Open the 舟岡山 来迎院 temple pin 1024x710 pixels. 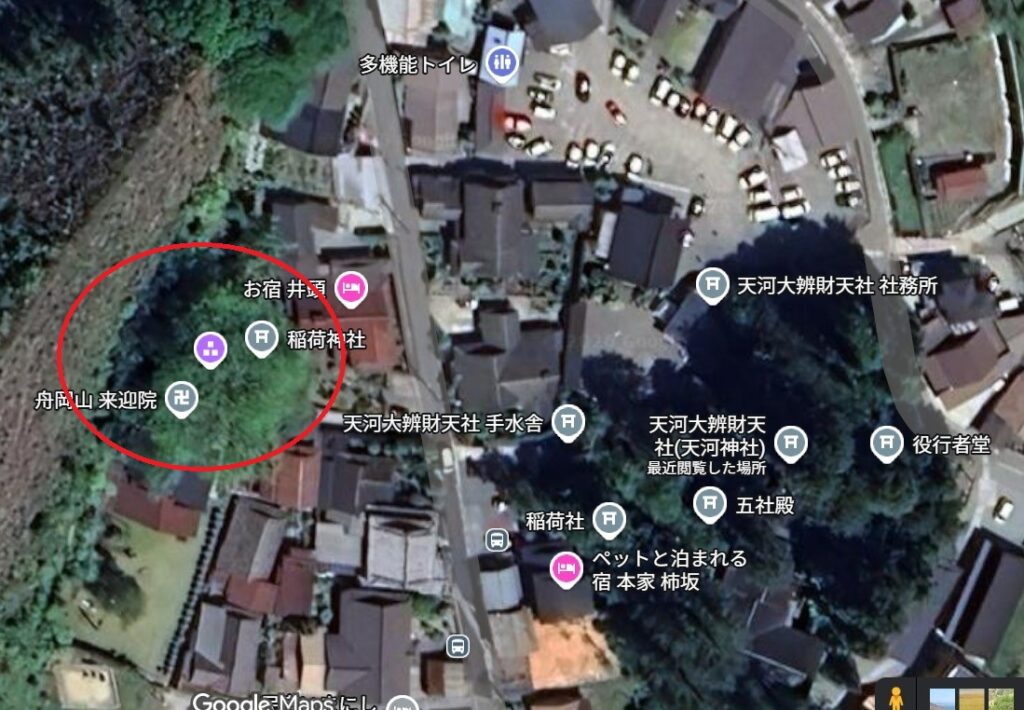pyautogui.click(x=182, y=397)
